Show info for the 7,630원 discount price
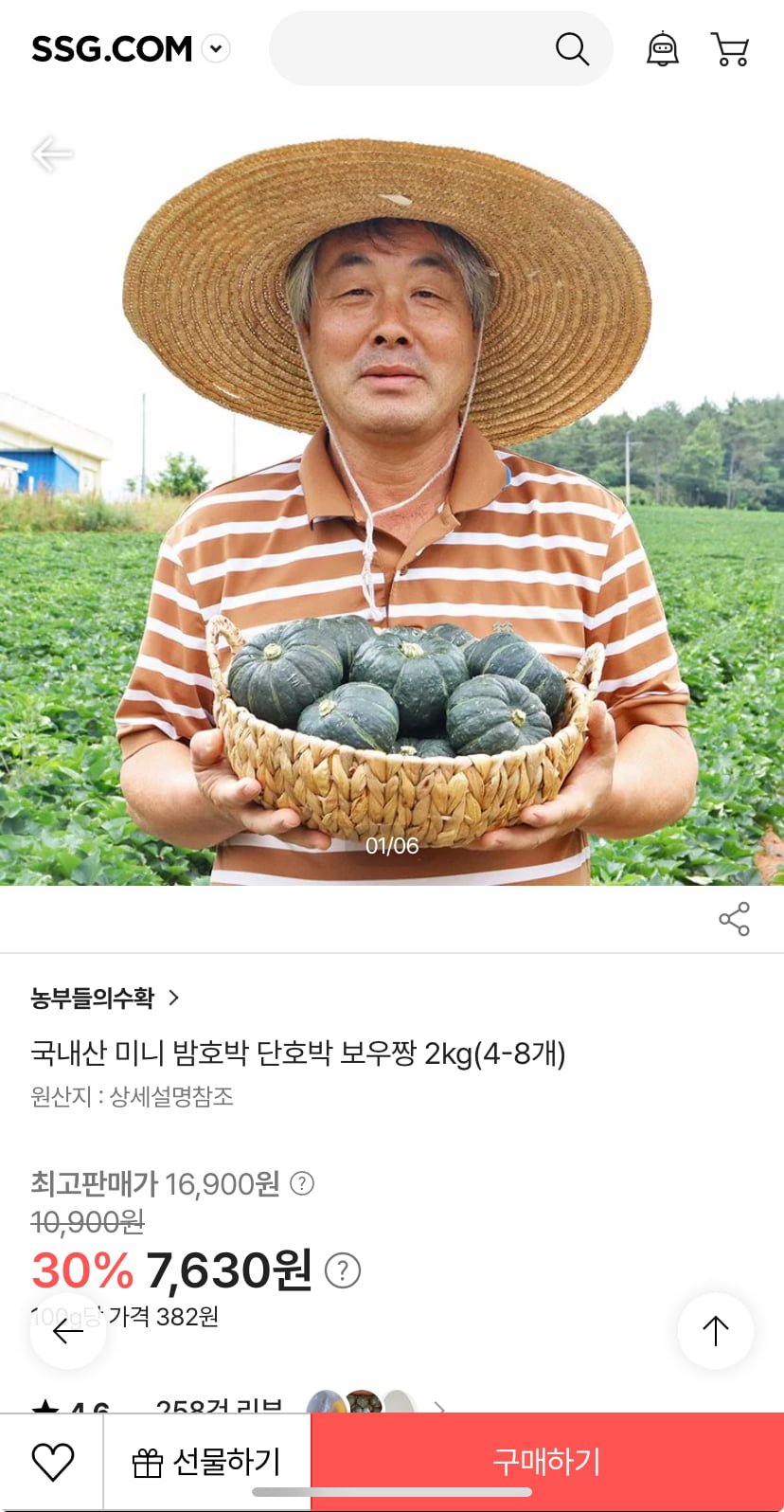The image size is (784, 1512). click(343, 1270)
